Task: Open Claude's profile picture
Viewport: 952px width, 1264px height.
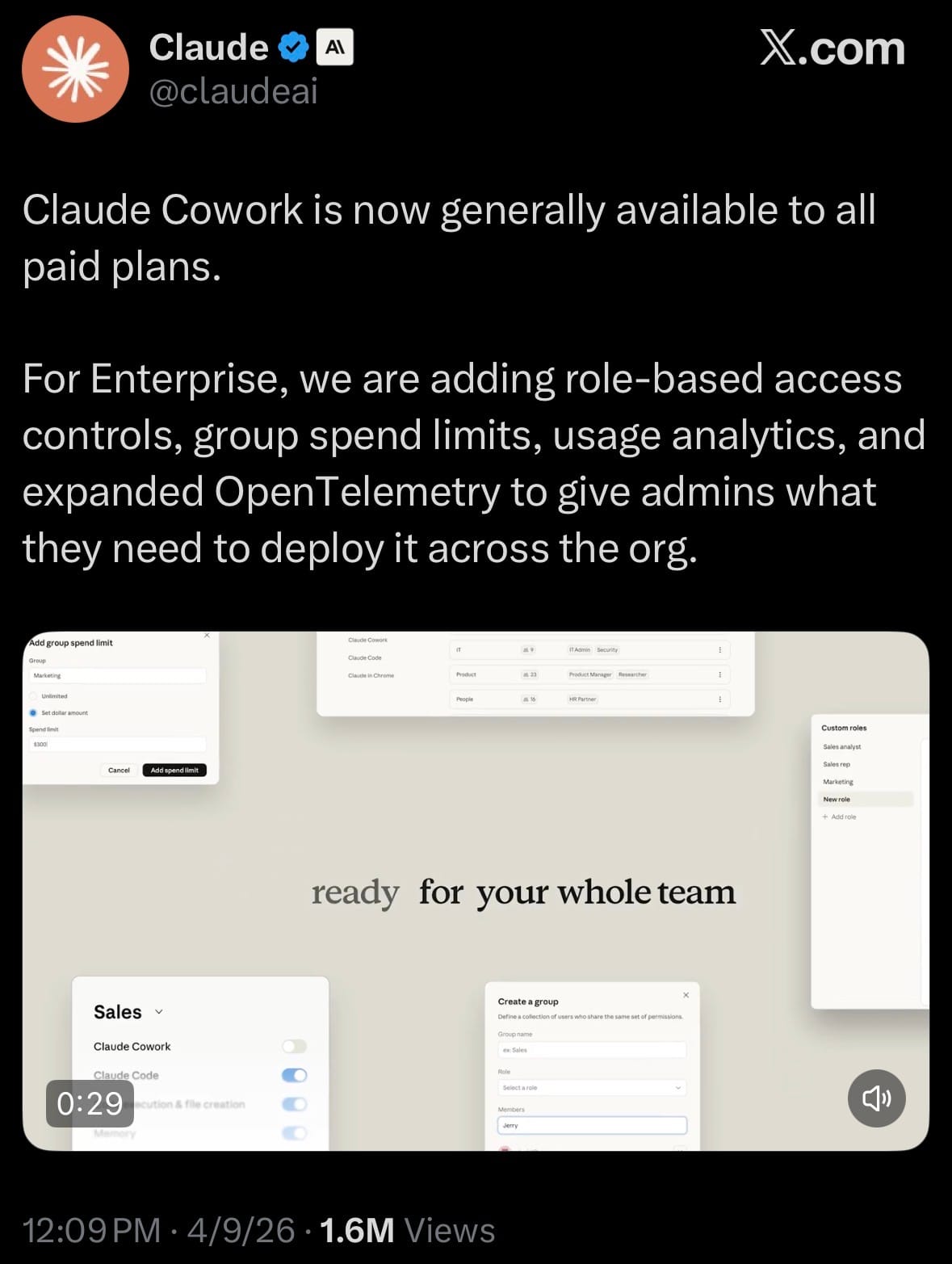Action: click(75, 69)
